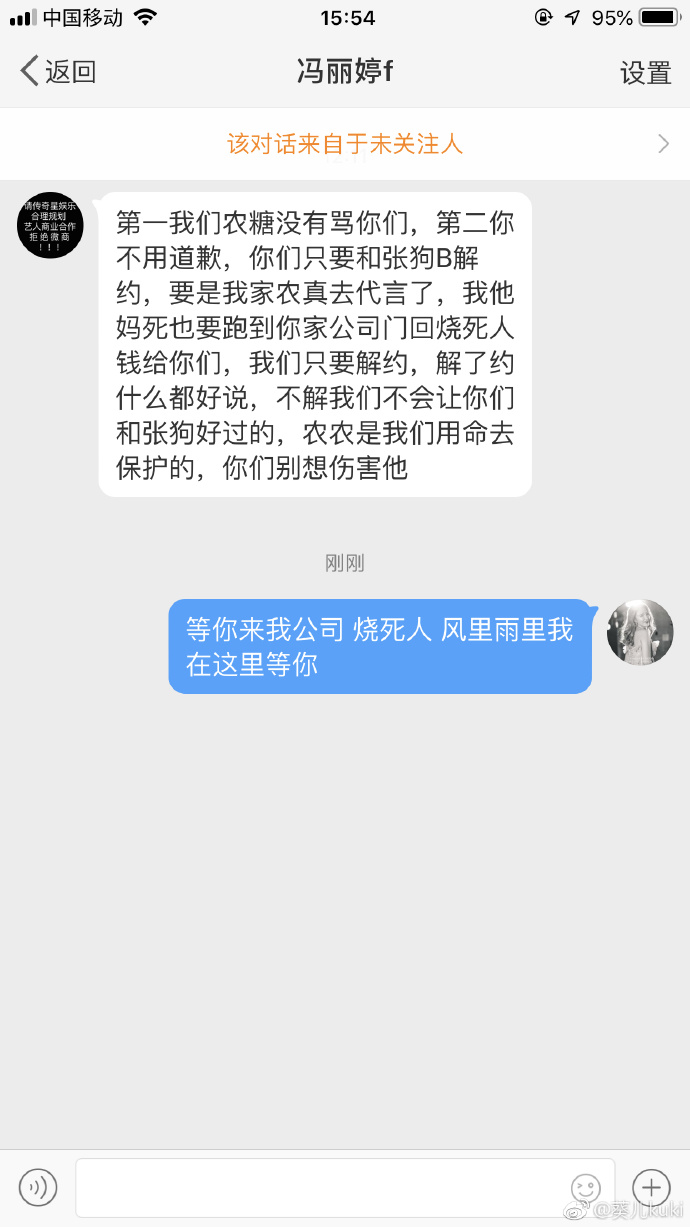Focus the message text field

320,1187
